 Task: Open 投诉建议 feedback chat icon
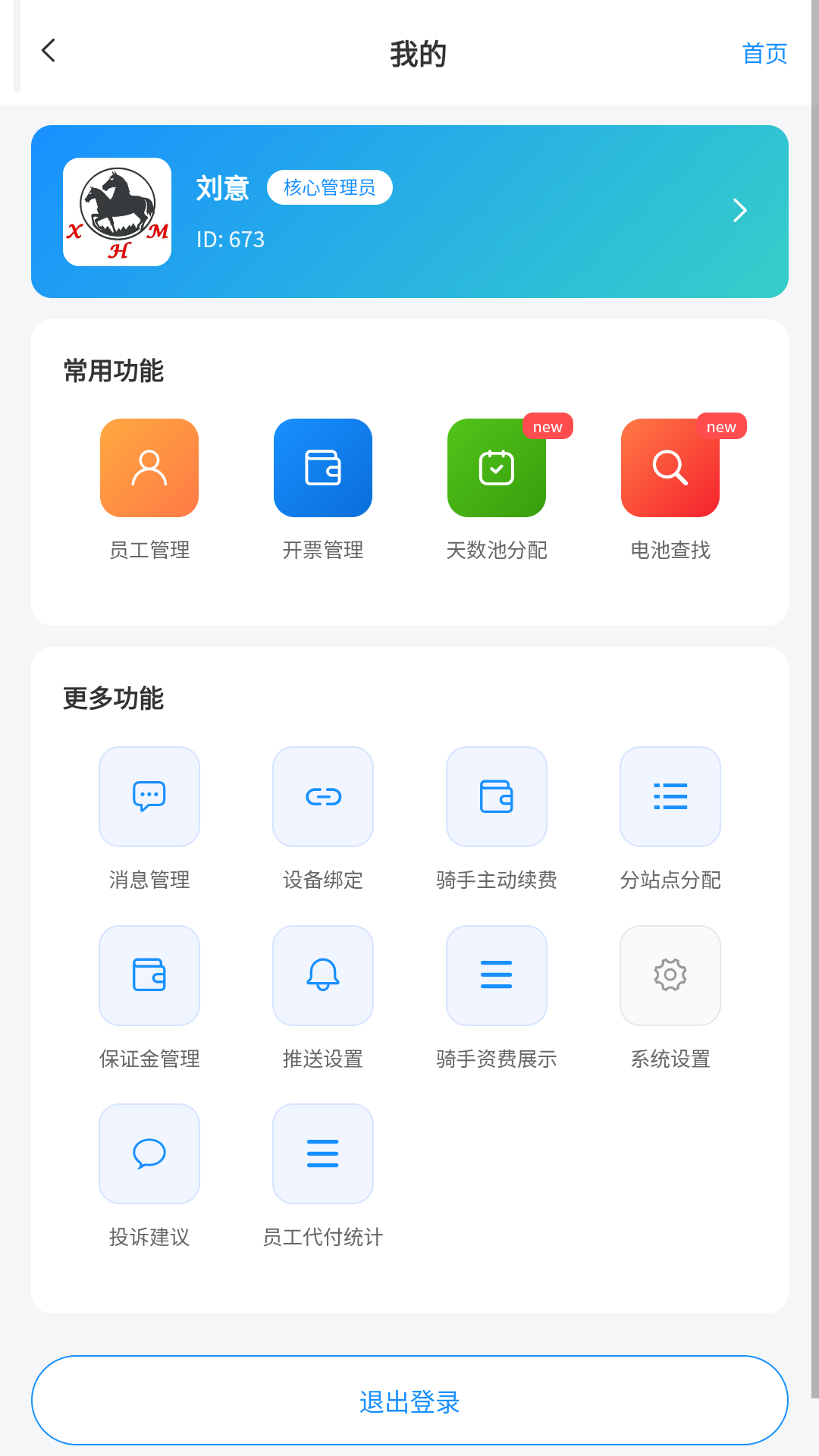(149, 1153)
